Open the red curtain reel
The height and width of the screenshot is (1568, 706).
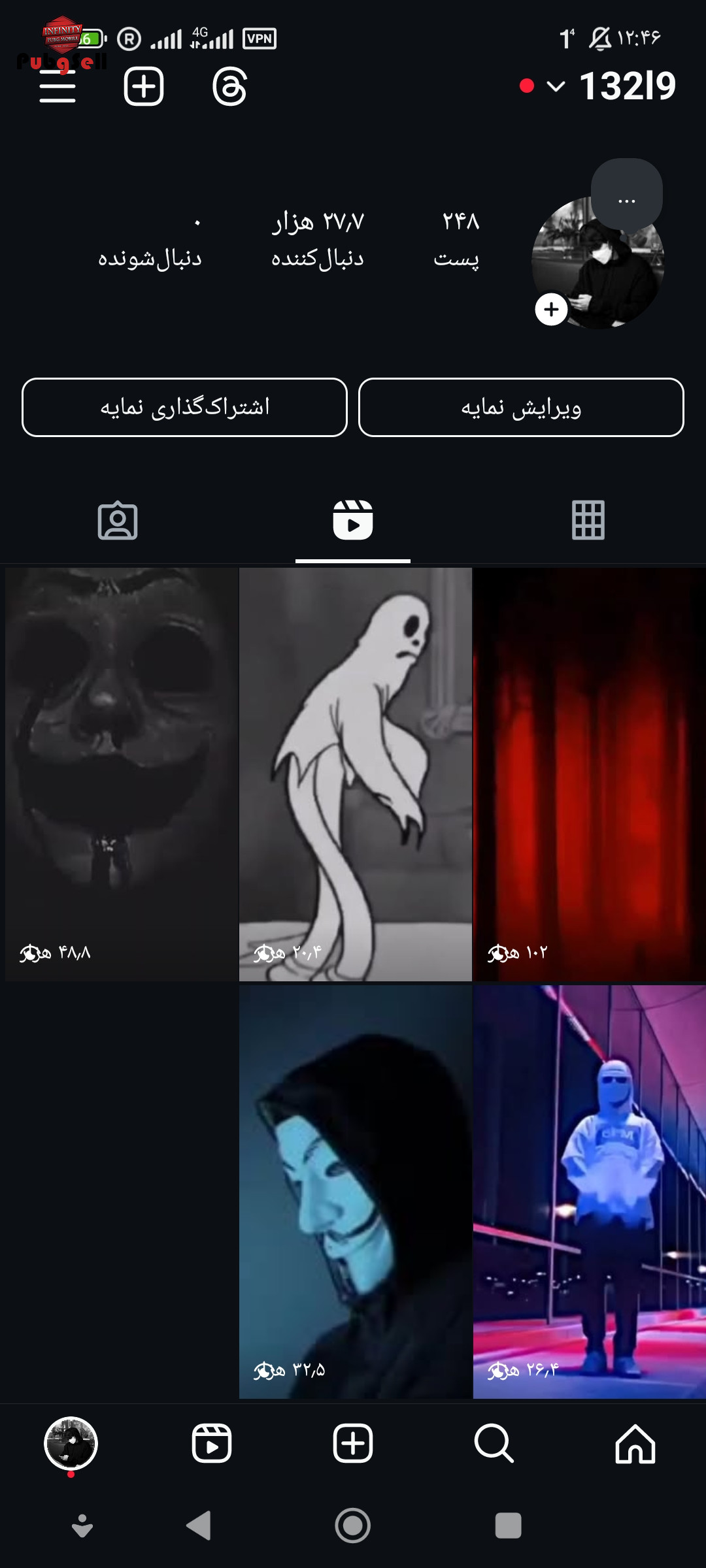click(590, 774)
